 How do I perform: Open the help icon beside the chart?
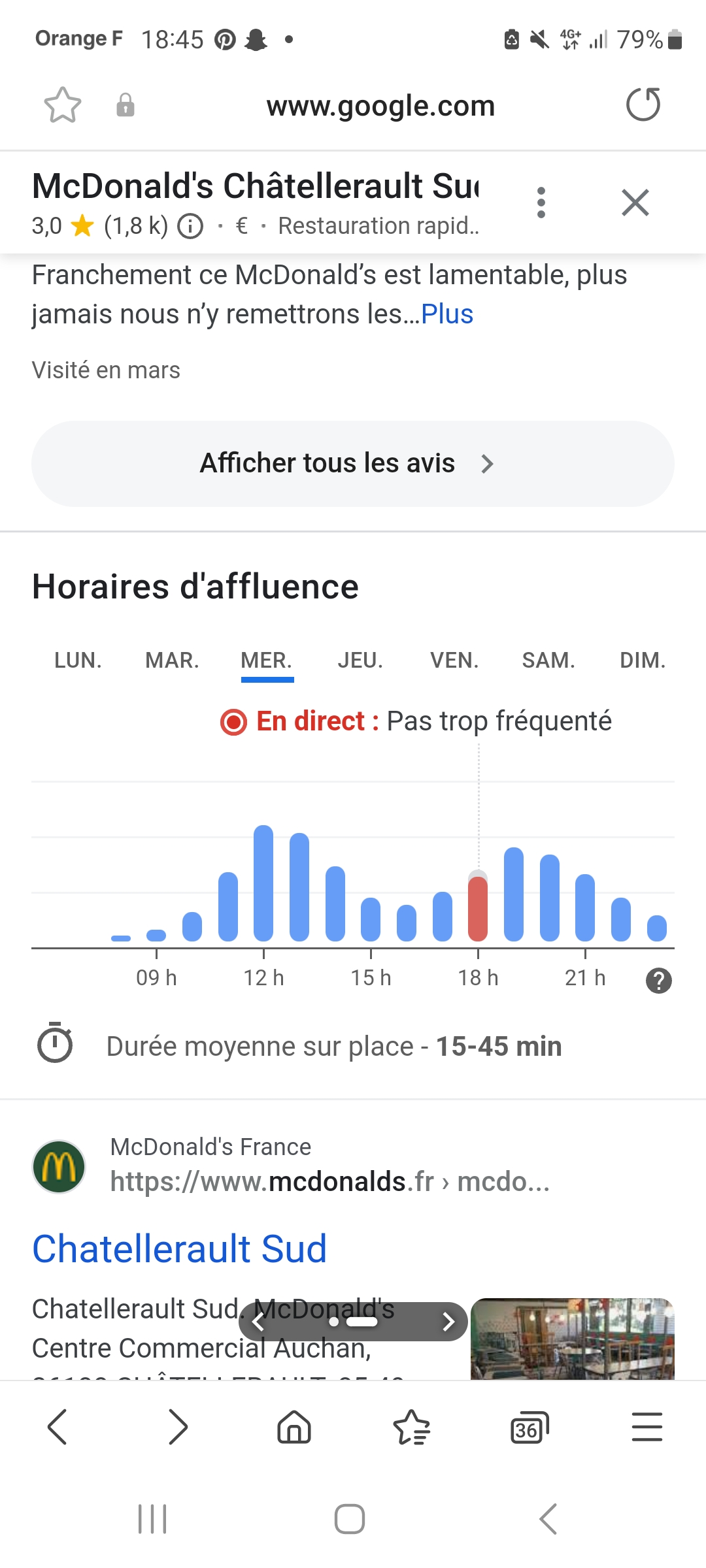(x=659, y=981)
